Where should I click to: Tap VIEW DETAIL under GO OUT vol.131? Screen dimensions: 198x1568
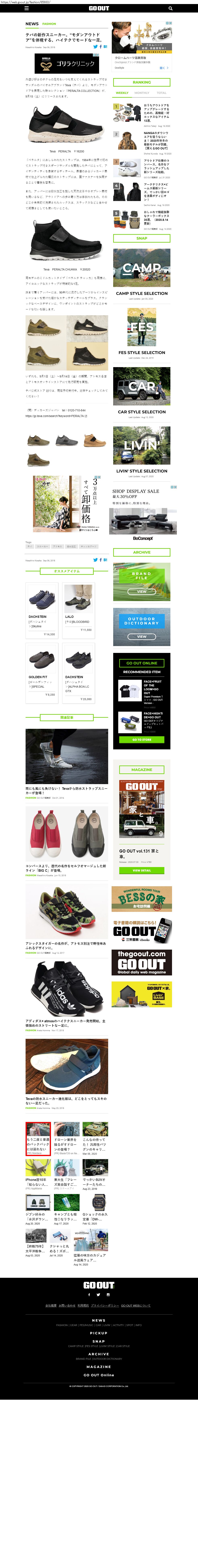click(x=142, y=870)
